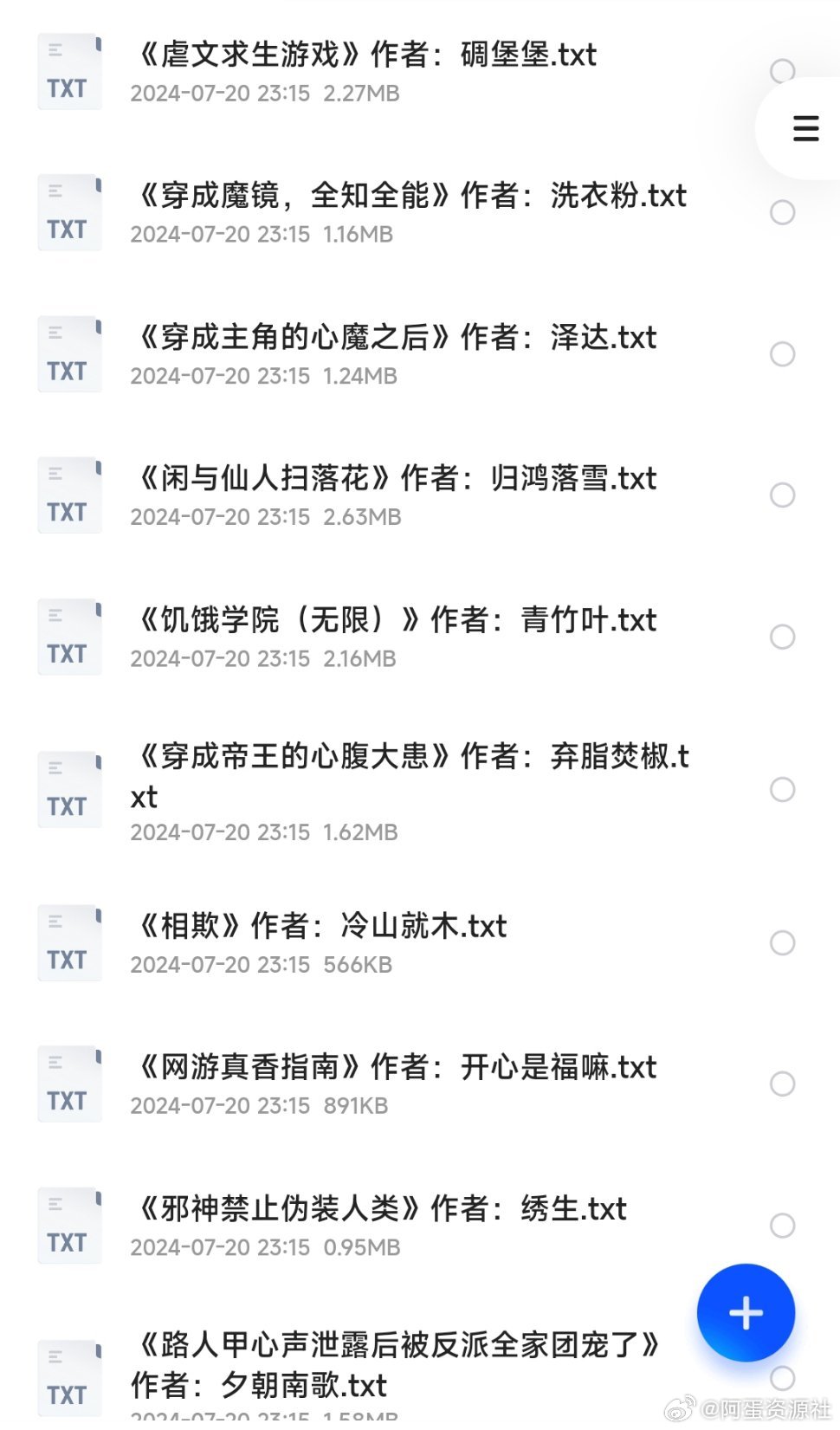Viewport: 840px width, 1430px height.
Task: Check the circle next to 《相欺》
Action: (783, 942)
